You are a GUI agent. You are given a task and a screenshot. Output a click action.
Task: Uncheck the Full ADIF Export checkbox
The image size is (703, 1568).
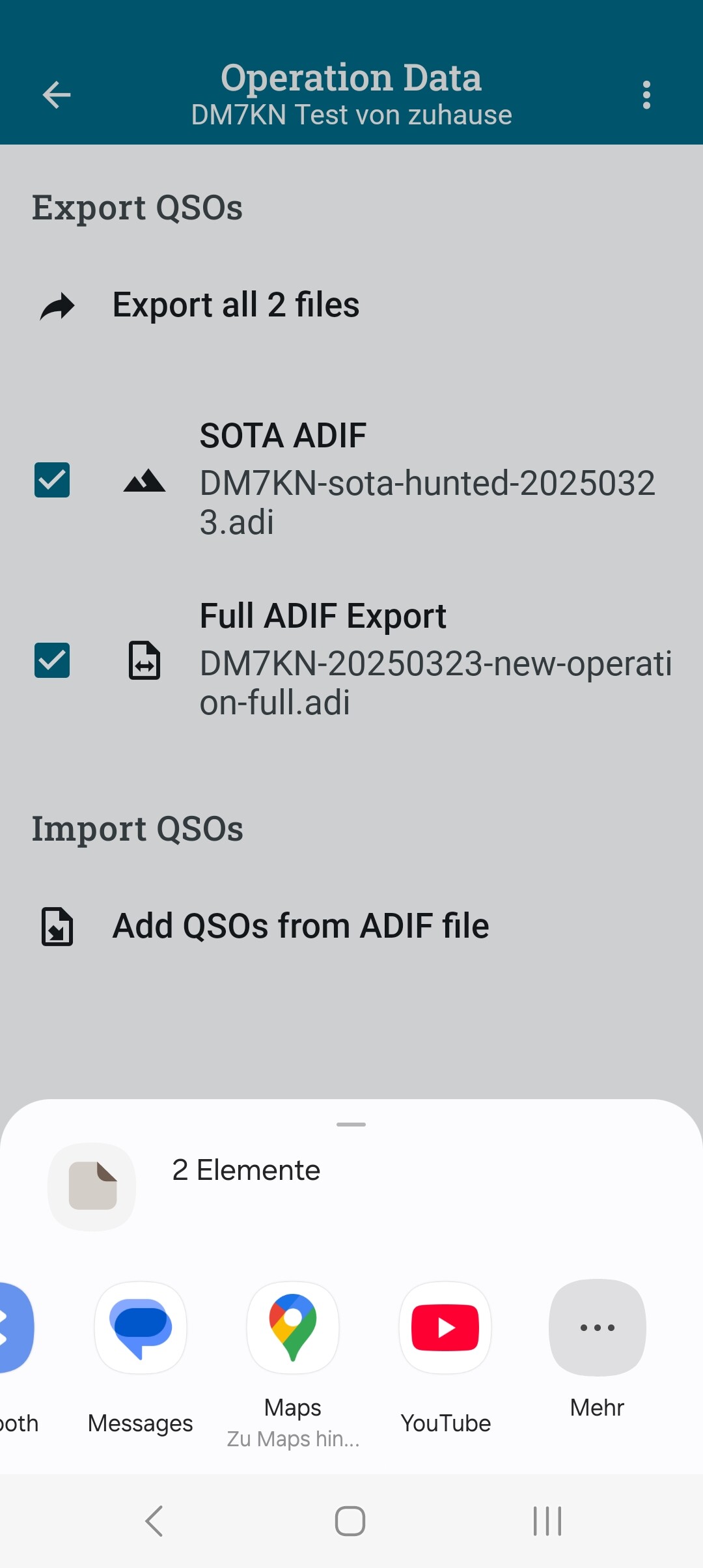click(52, 660)
